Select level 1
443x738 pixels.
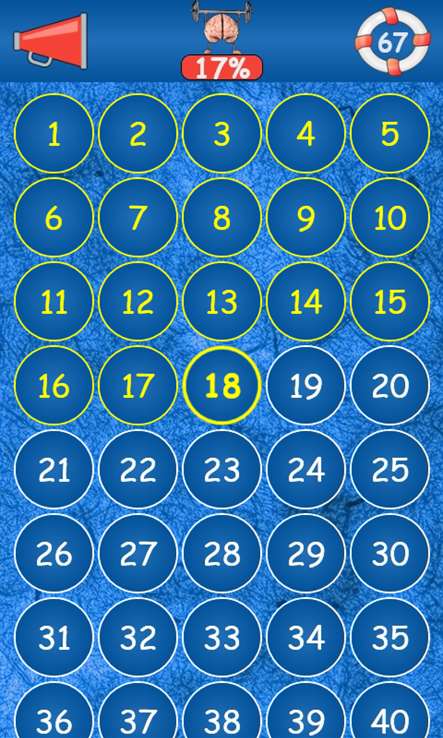[54, 134]
